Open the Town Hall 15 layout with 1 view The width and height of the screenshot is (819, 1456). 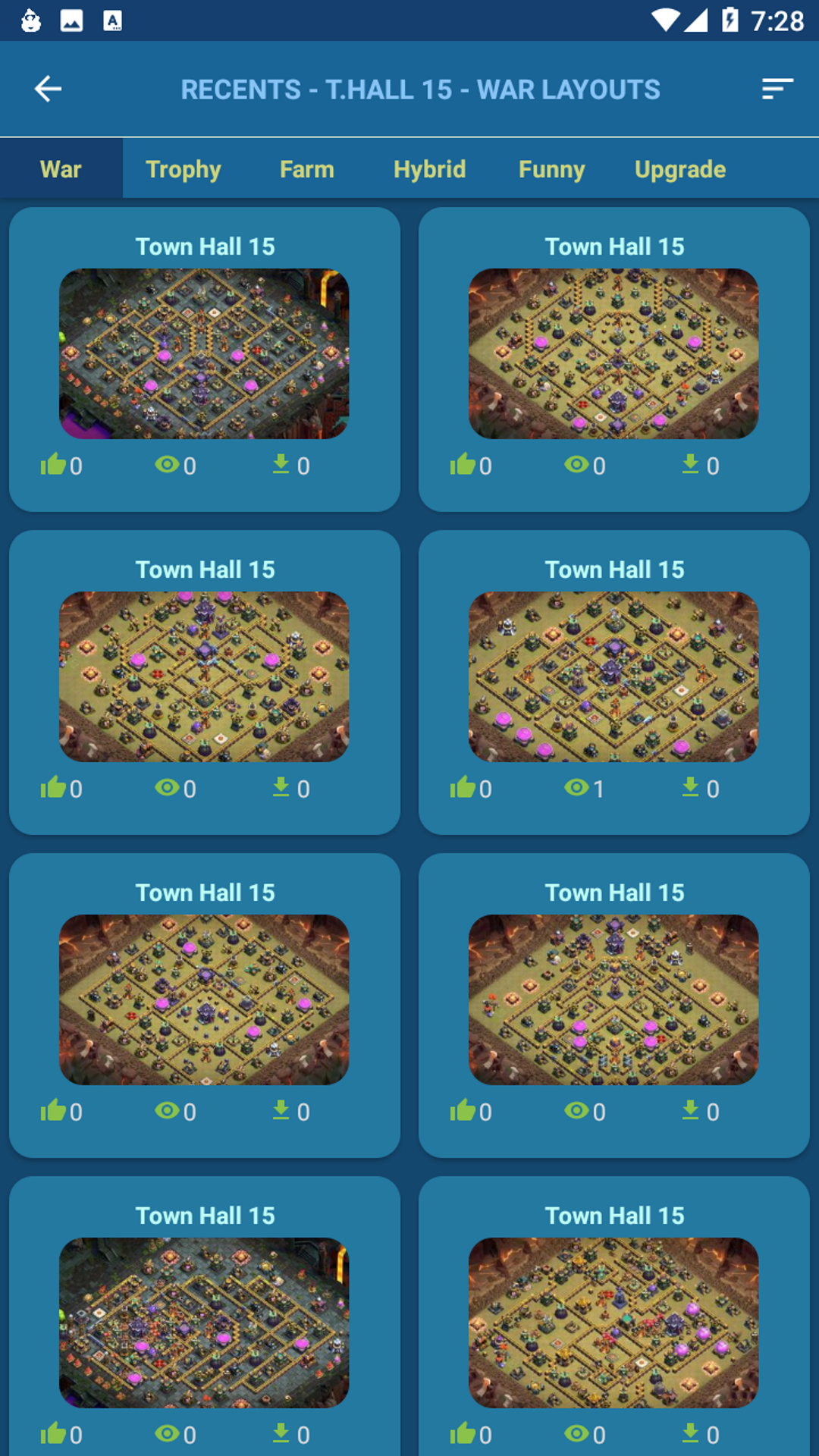(x=613, y=676)
